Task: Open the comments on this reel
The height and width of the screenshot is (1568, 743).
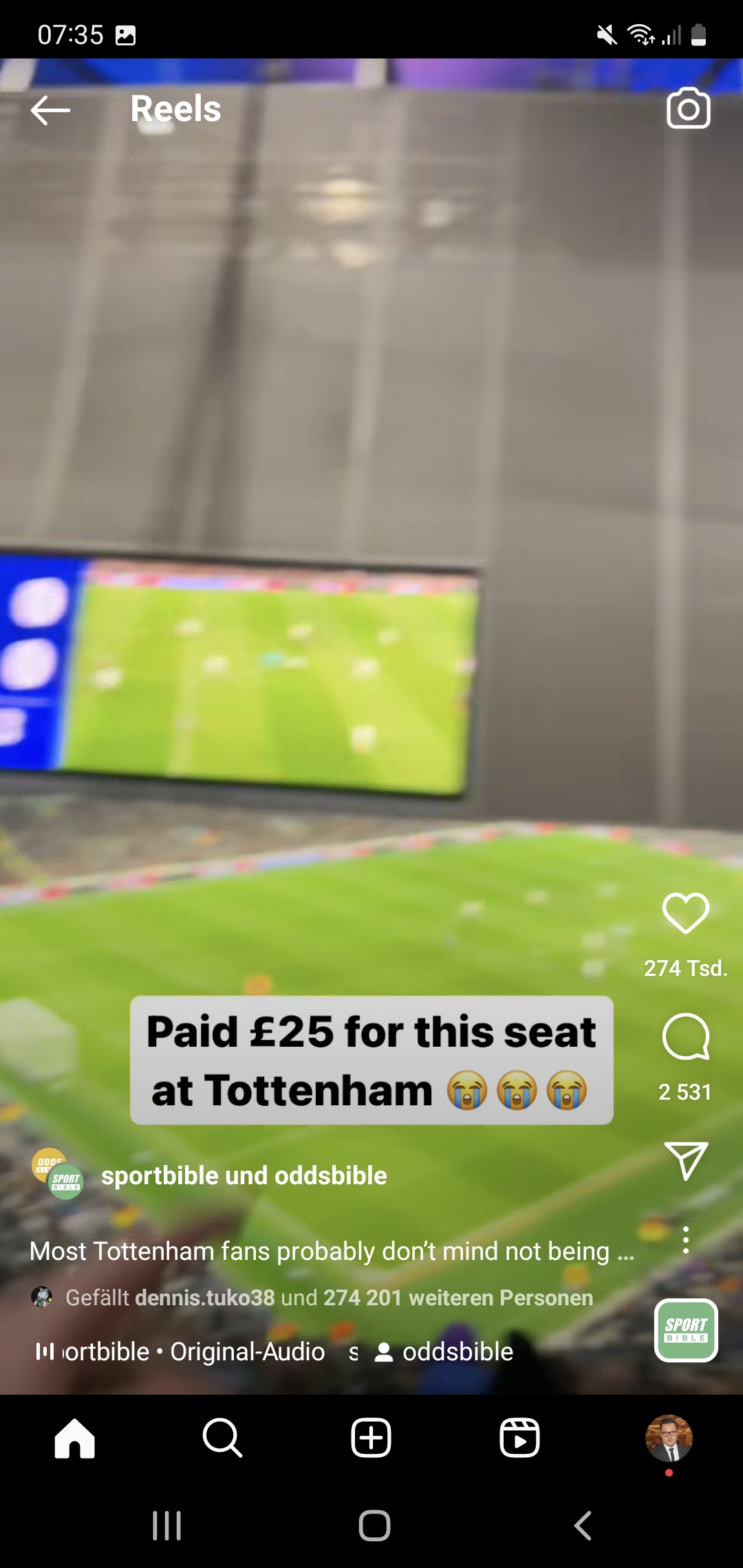Action: [x=685, y=1037]
